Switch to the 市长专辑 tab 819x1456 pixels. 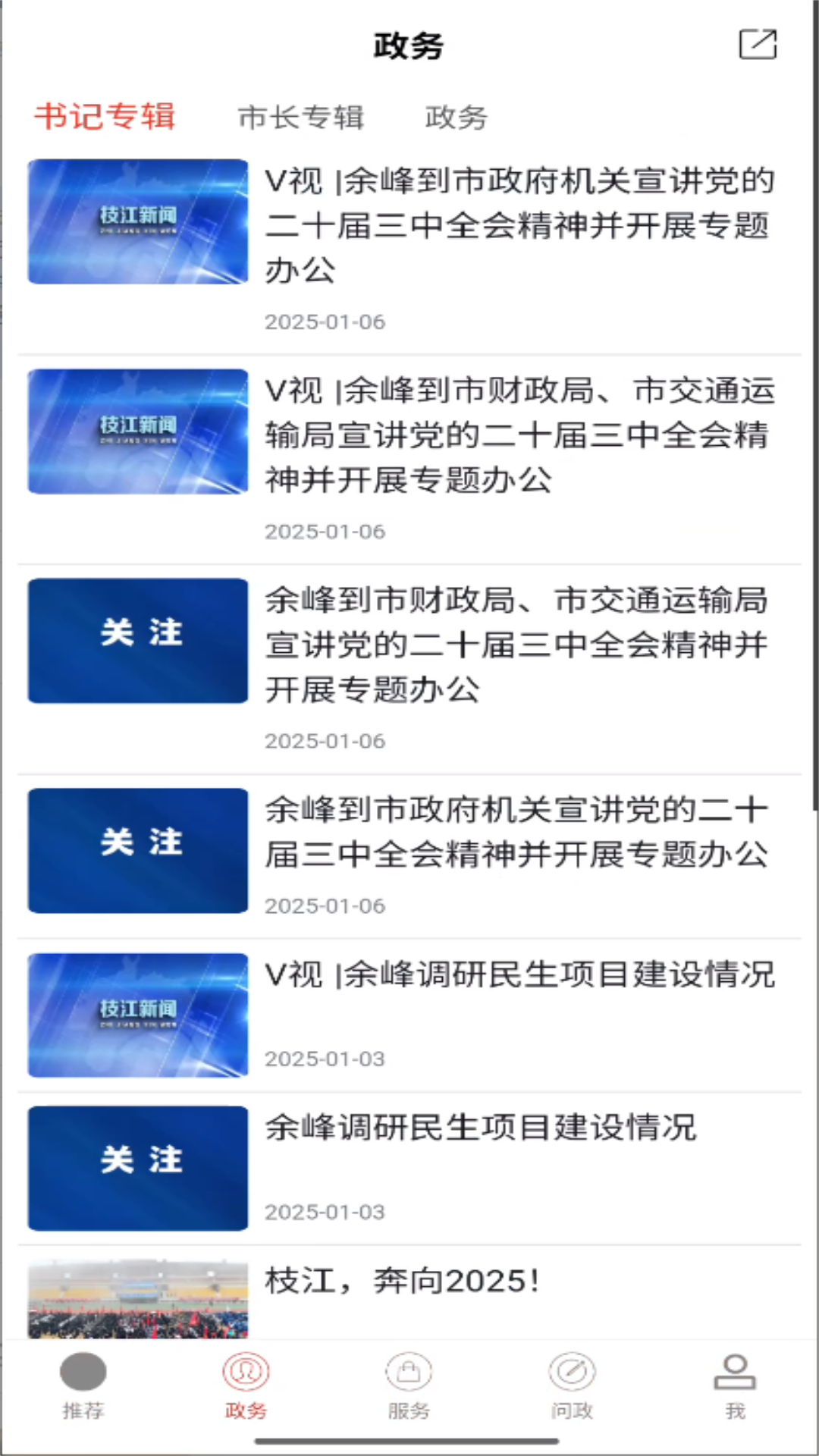pyautogui.click(x=302, y=118)
